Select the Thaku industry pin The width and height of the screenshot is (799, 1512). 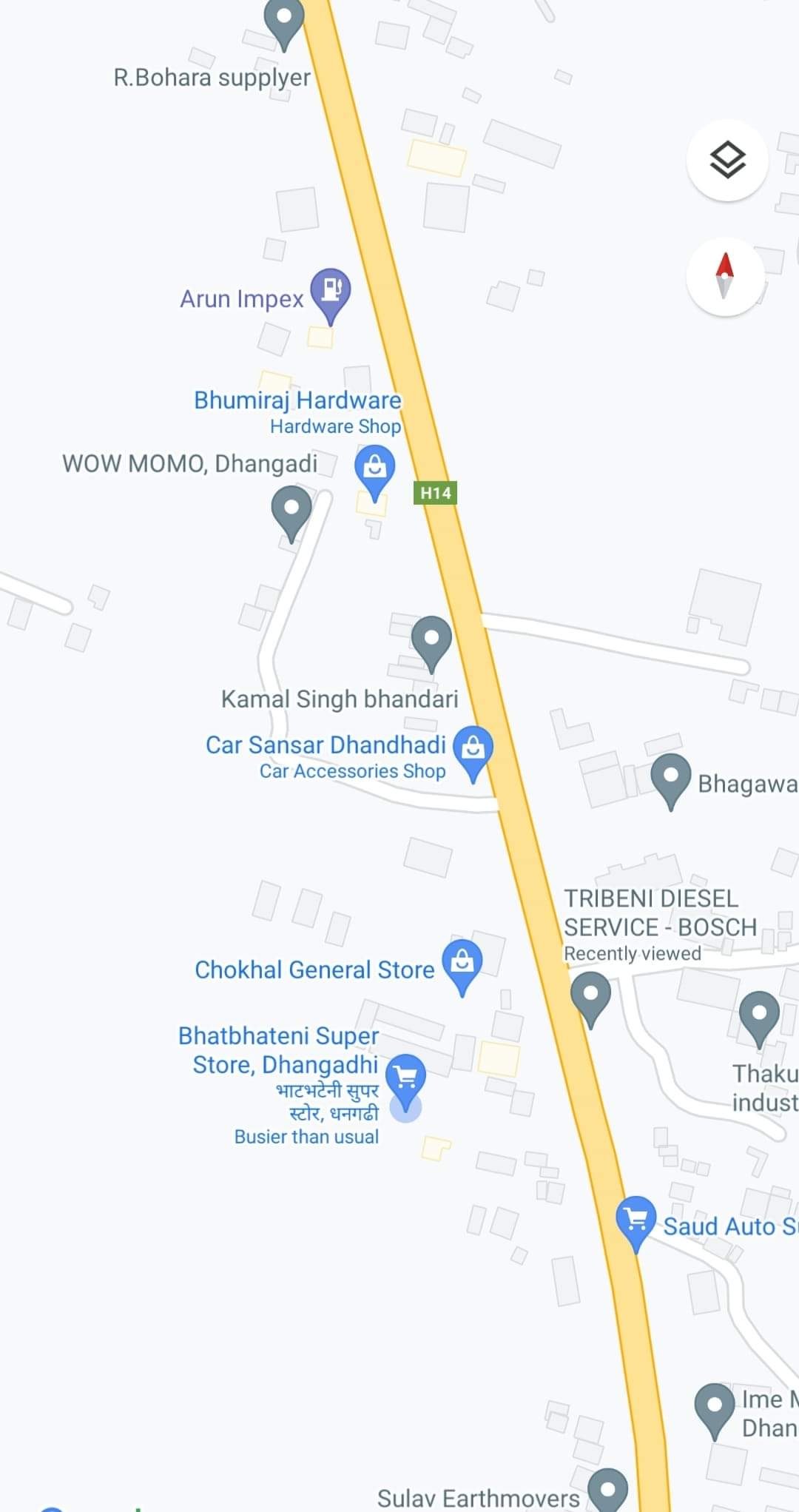point(759,1015)
